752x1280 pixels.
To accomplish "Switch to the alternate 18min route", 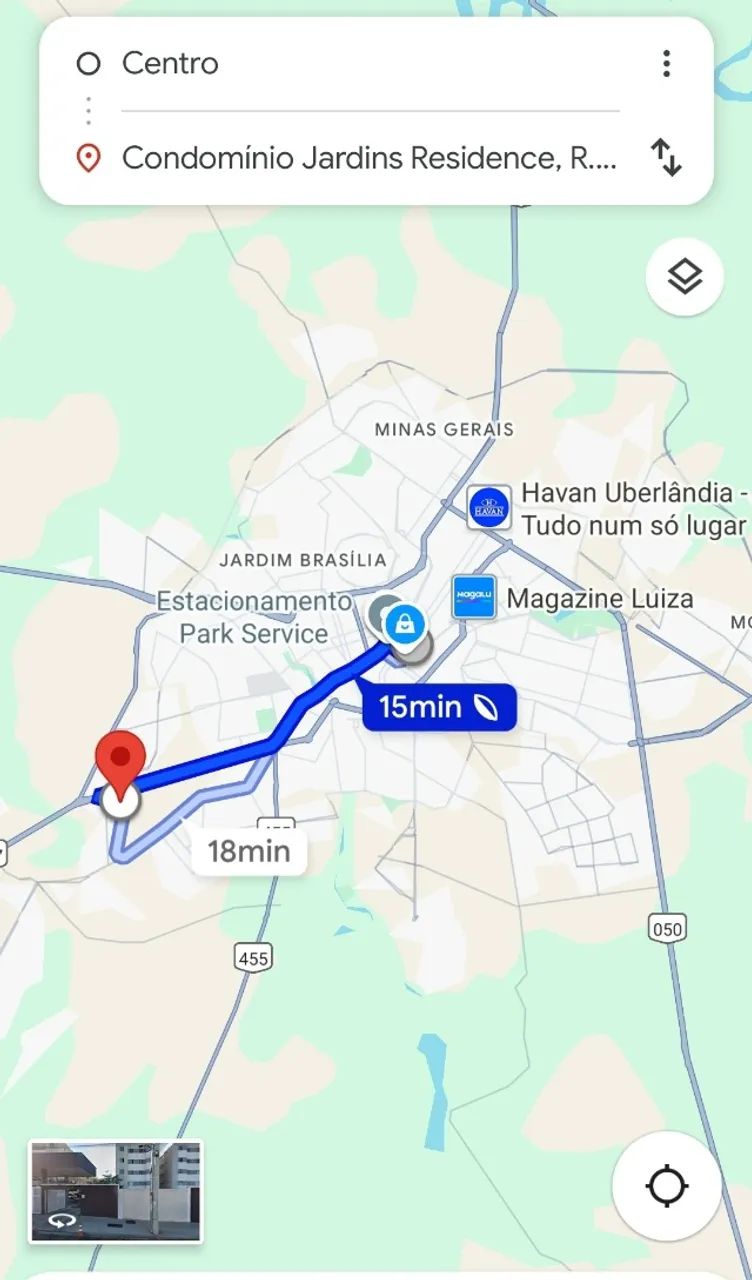I will coord(248,851).
